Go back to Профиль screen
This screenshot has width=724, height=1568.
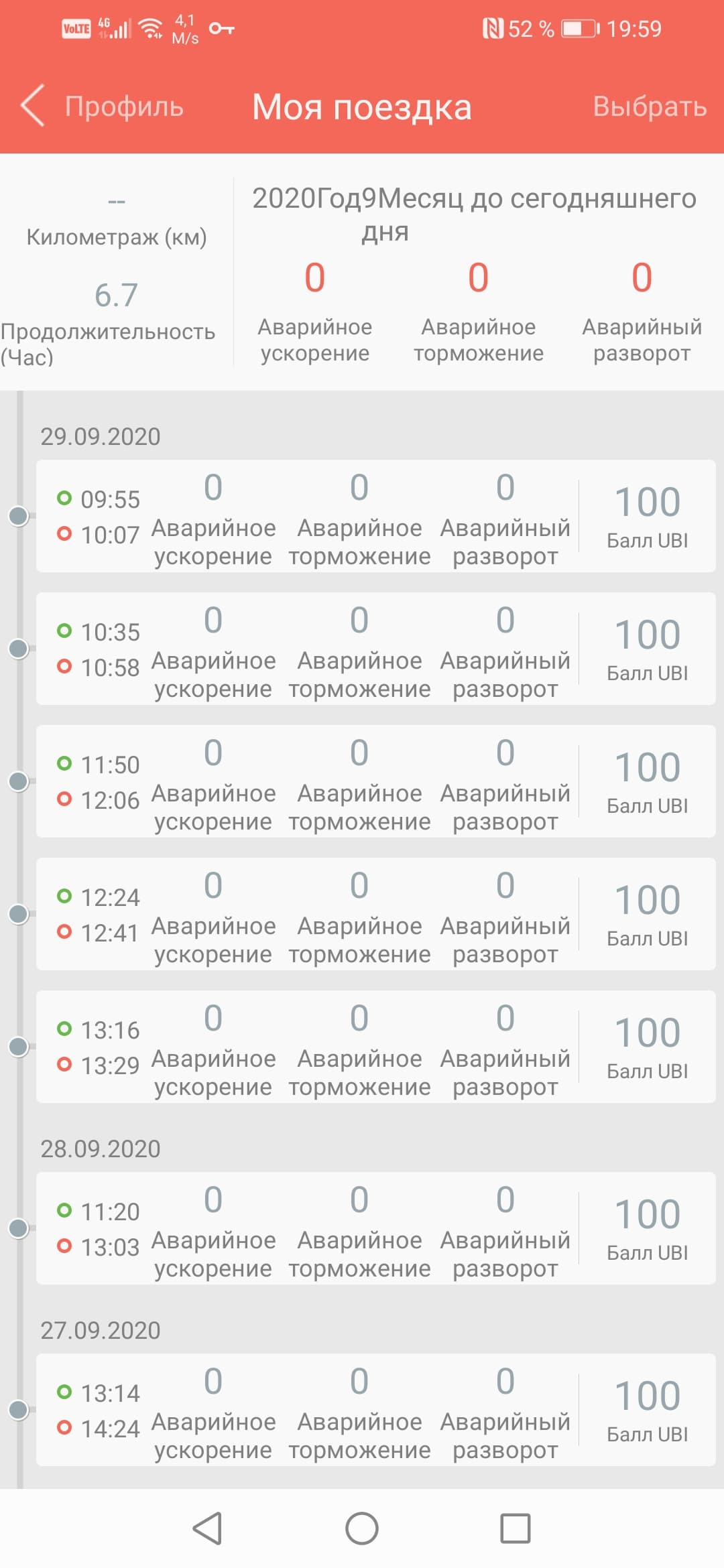point(101,106)
